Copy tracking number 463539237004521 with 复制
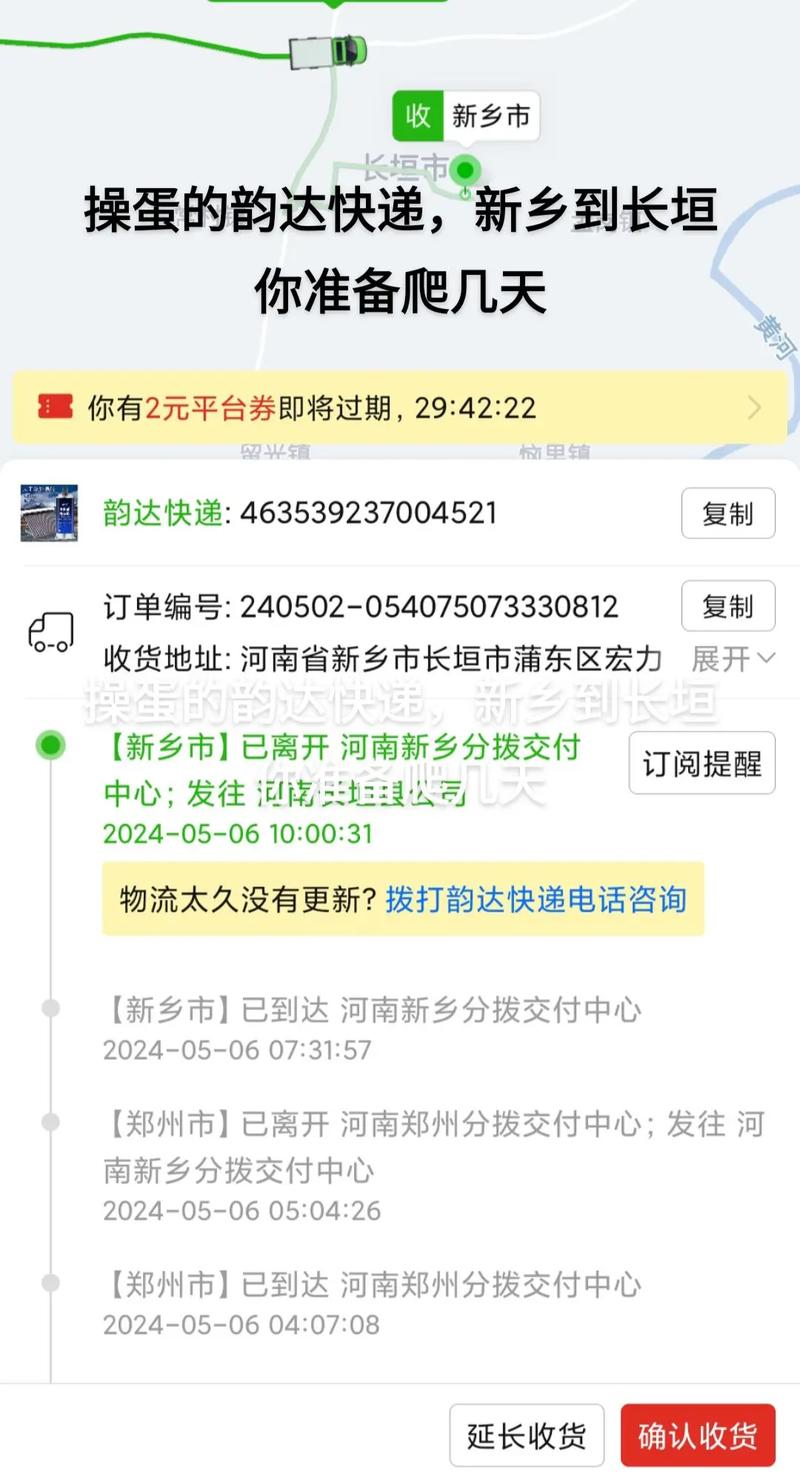800x1484 pixels. [x=728, y=513]
